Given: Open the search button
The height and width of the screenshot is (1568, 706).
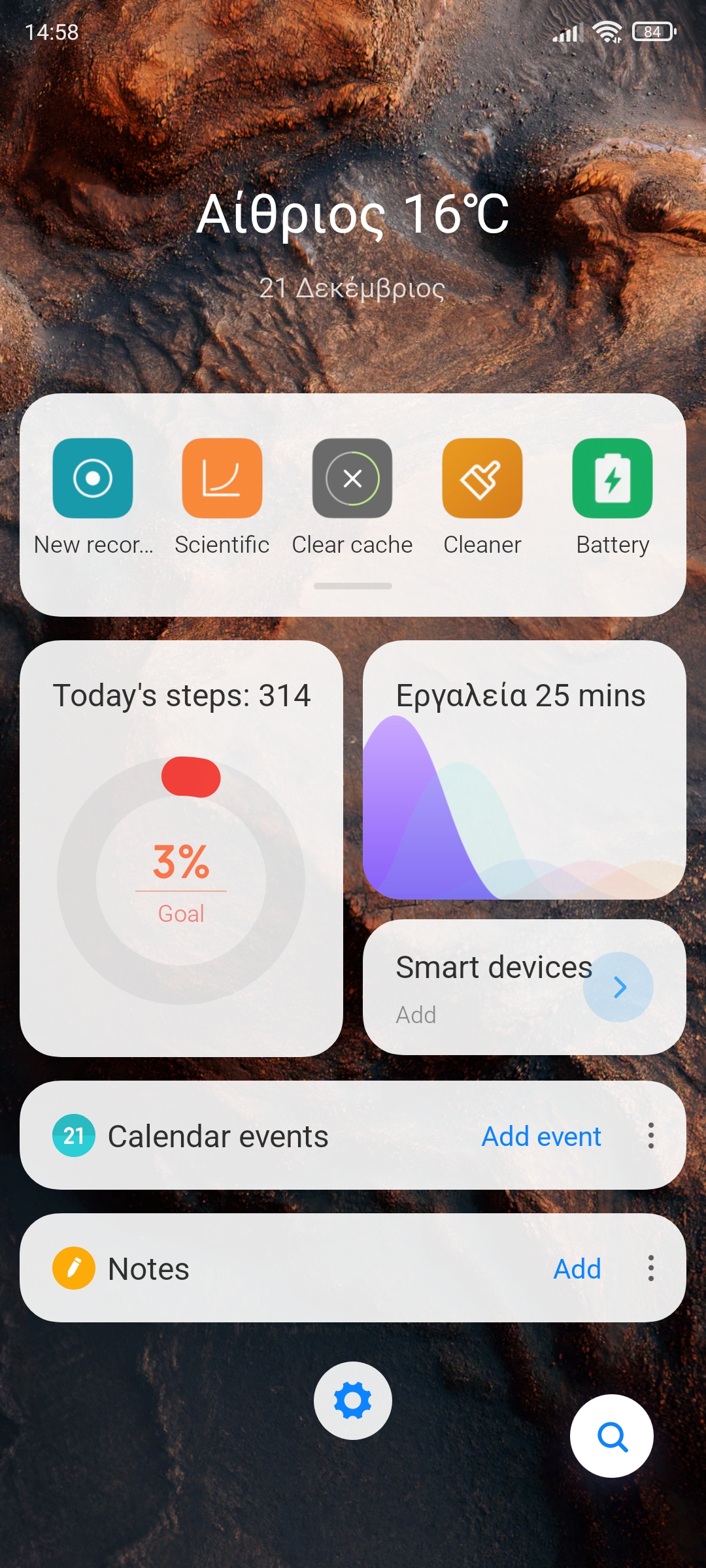Looking at the screenshot, I should [612, 1436].
